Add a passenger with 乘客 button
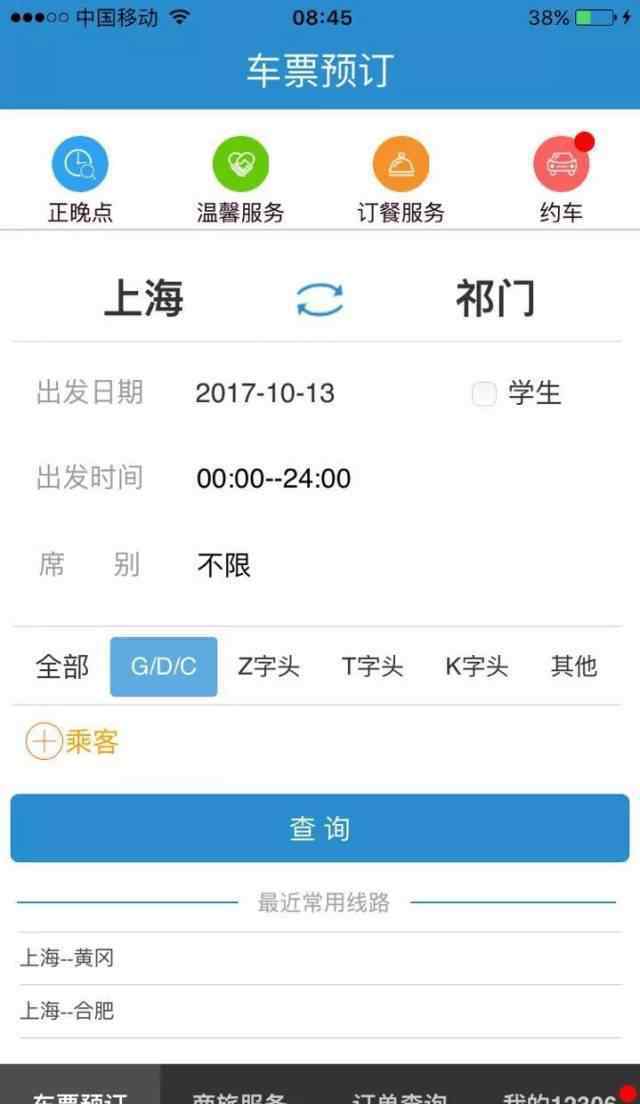This screenshot has height=1104, width=640. pyautogui.click(x=72, y=742)
